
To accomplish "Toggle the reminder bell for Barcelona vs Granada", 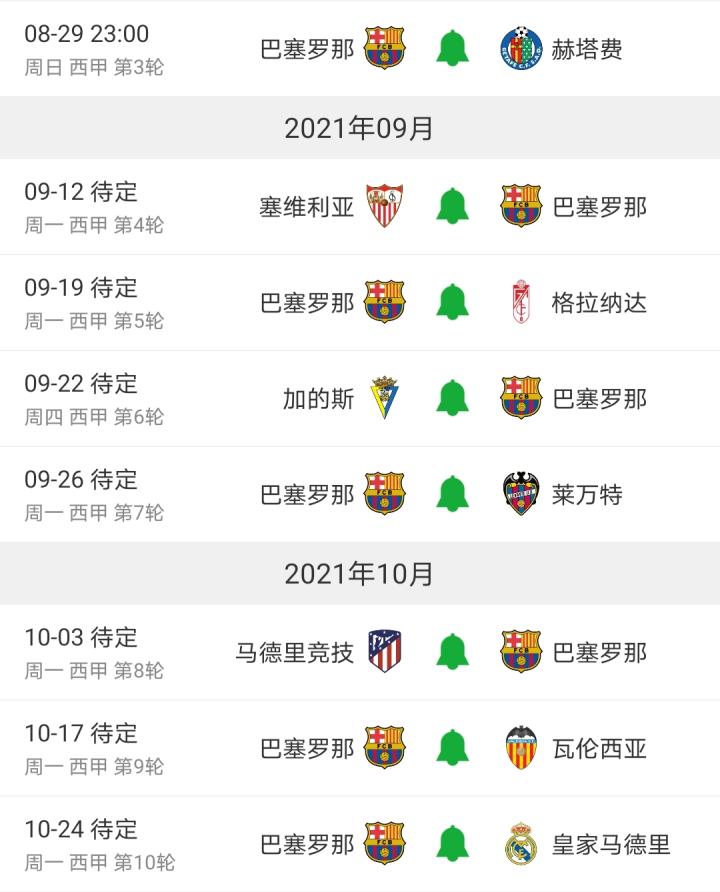I will 453,302.
